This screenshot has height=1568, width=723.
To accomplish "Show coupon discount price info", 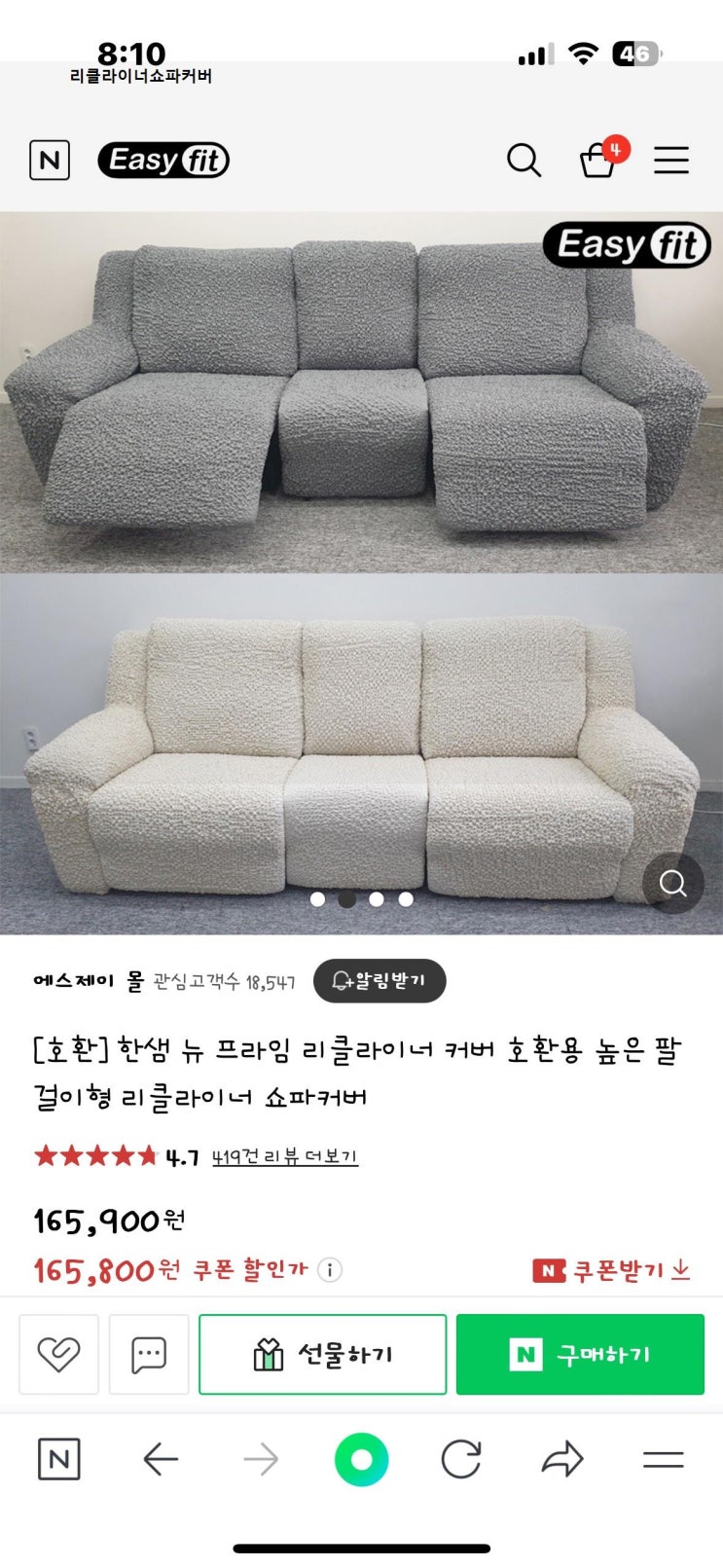I will 331,1270.
